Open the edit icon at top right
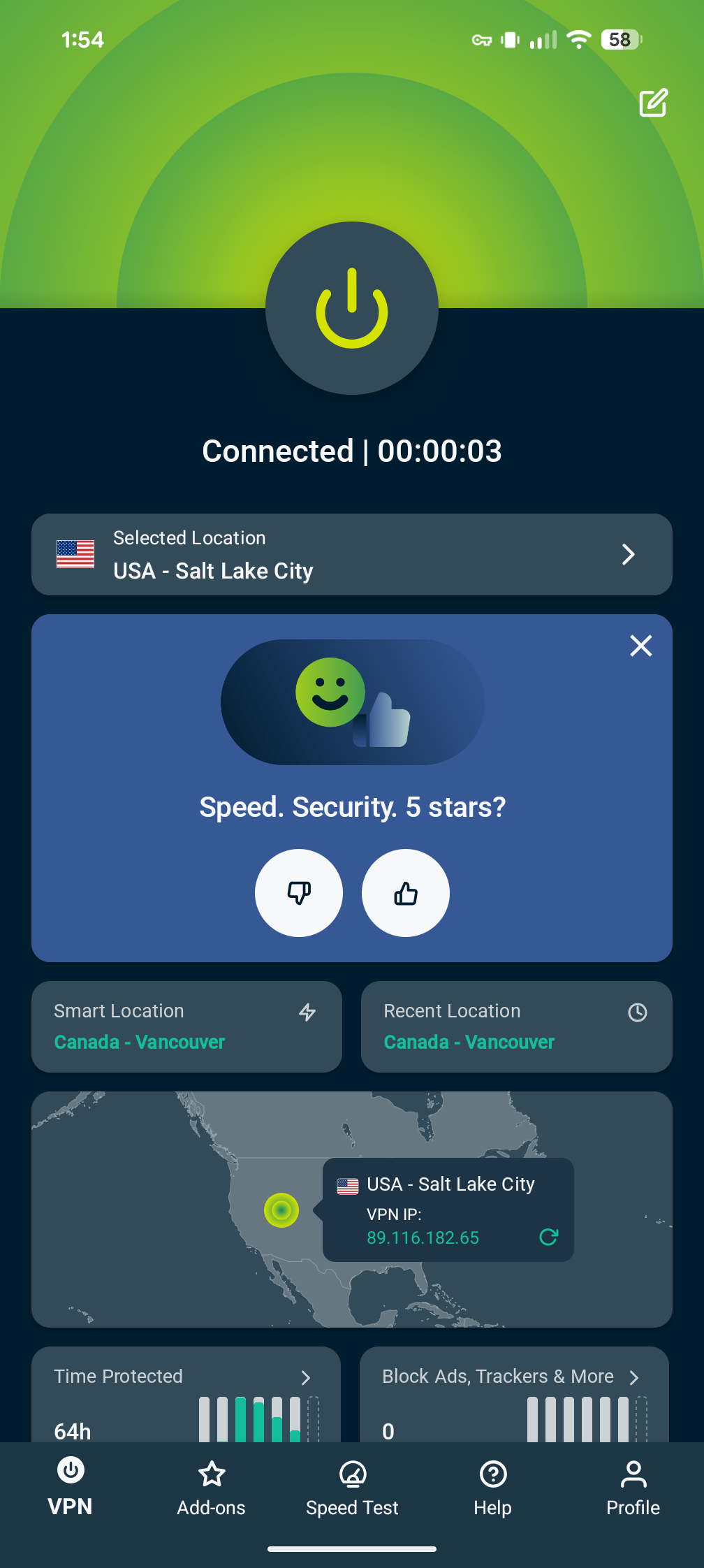Screen dimensions: 704x1568 click(x=654, y=103)
